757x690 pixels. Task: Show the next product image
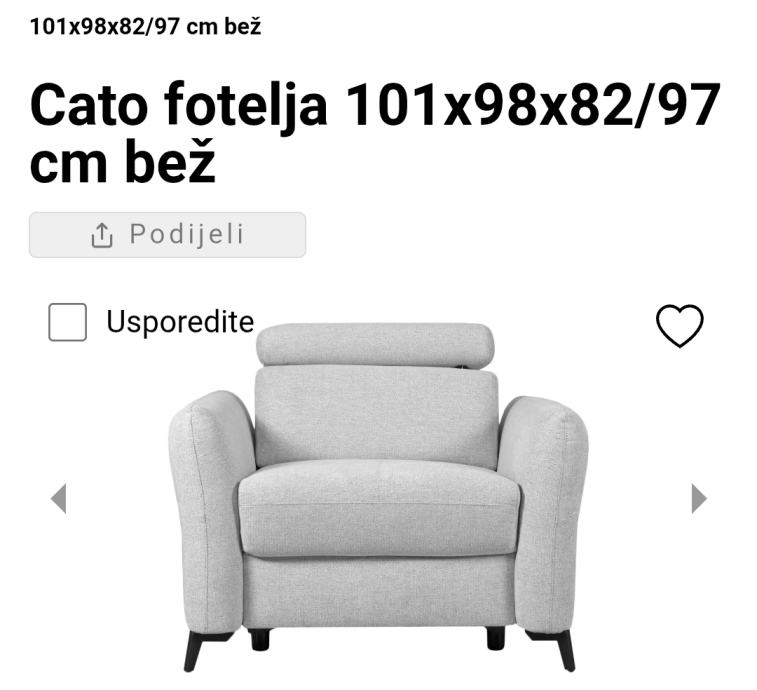pos(698,498)
